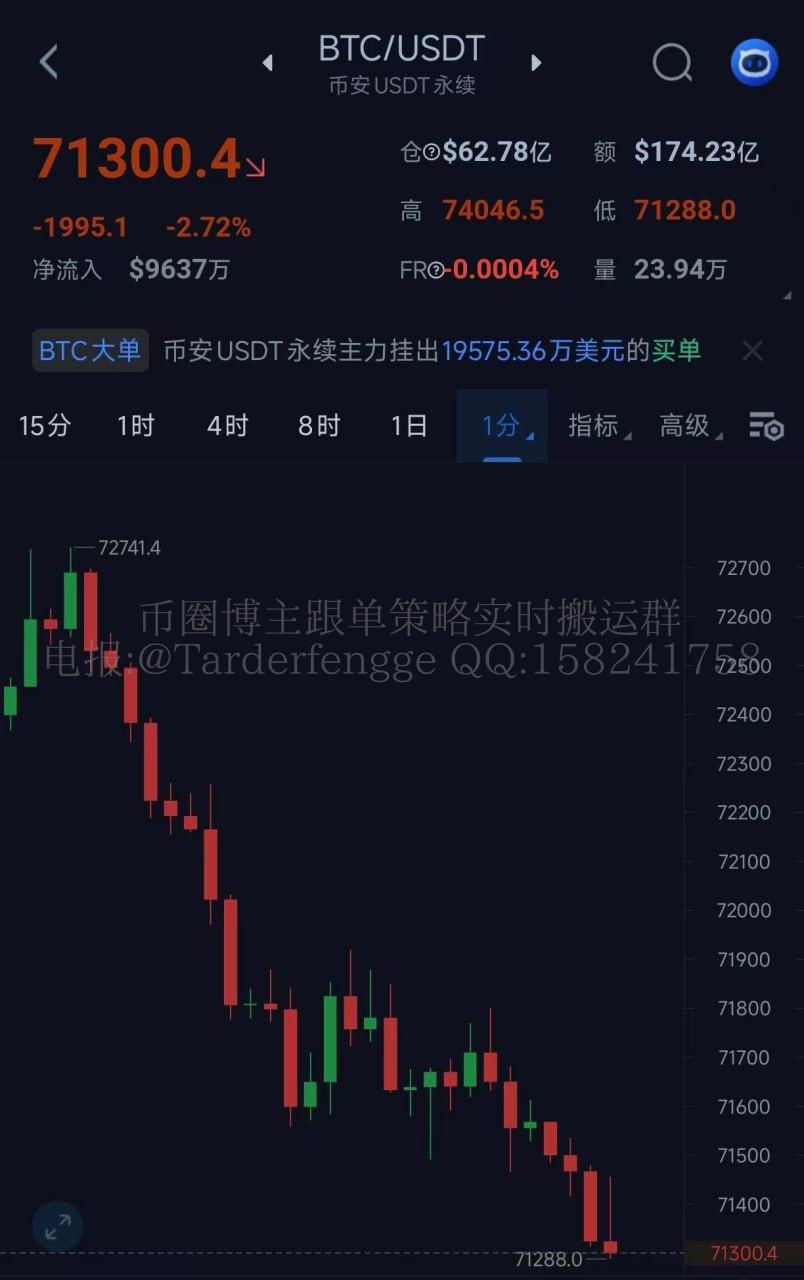Open the 高级 advanced menu
This screenshot has height=1280, width=804.
coord(689,426)
